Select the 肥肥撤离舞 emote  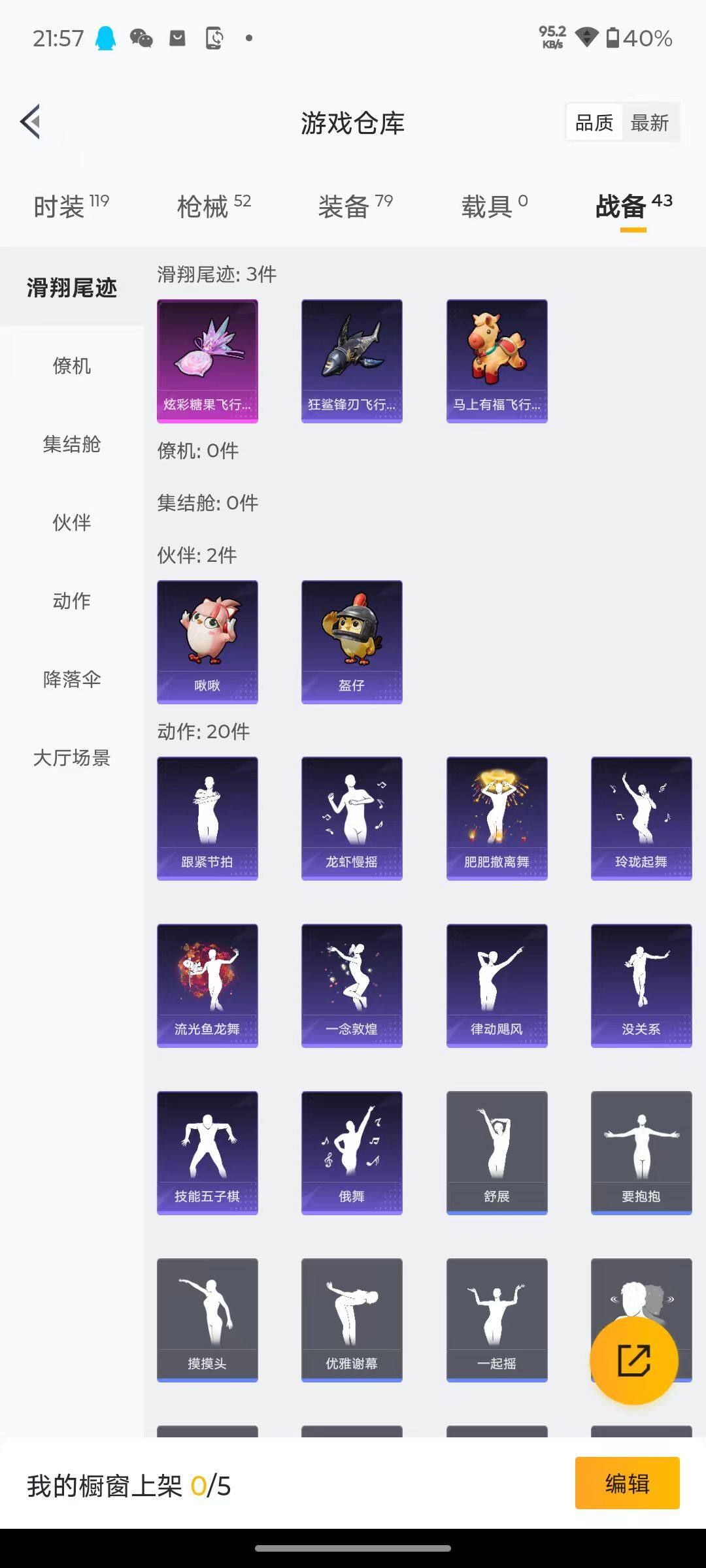[497, 817]
